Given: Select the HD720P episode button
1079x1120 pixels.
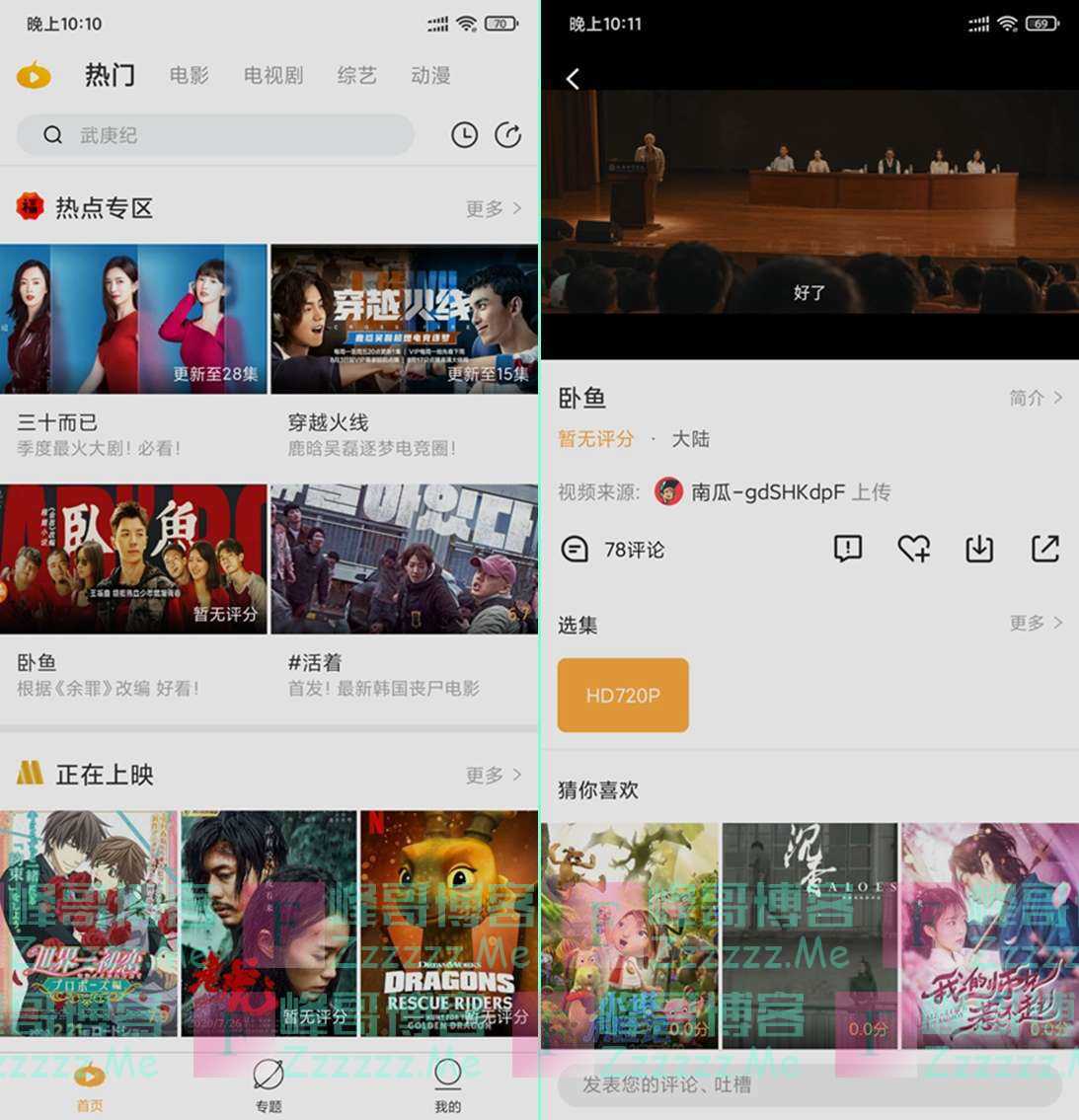Looking at the screenshot, I should [x=623, y=696].
